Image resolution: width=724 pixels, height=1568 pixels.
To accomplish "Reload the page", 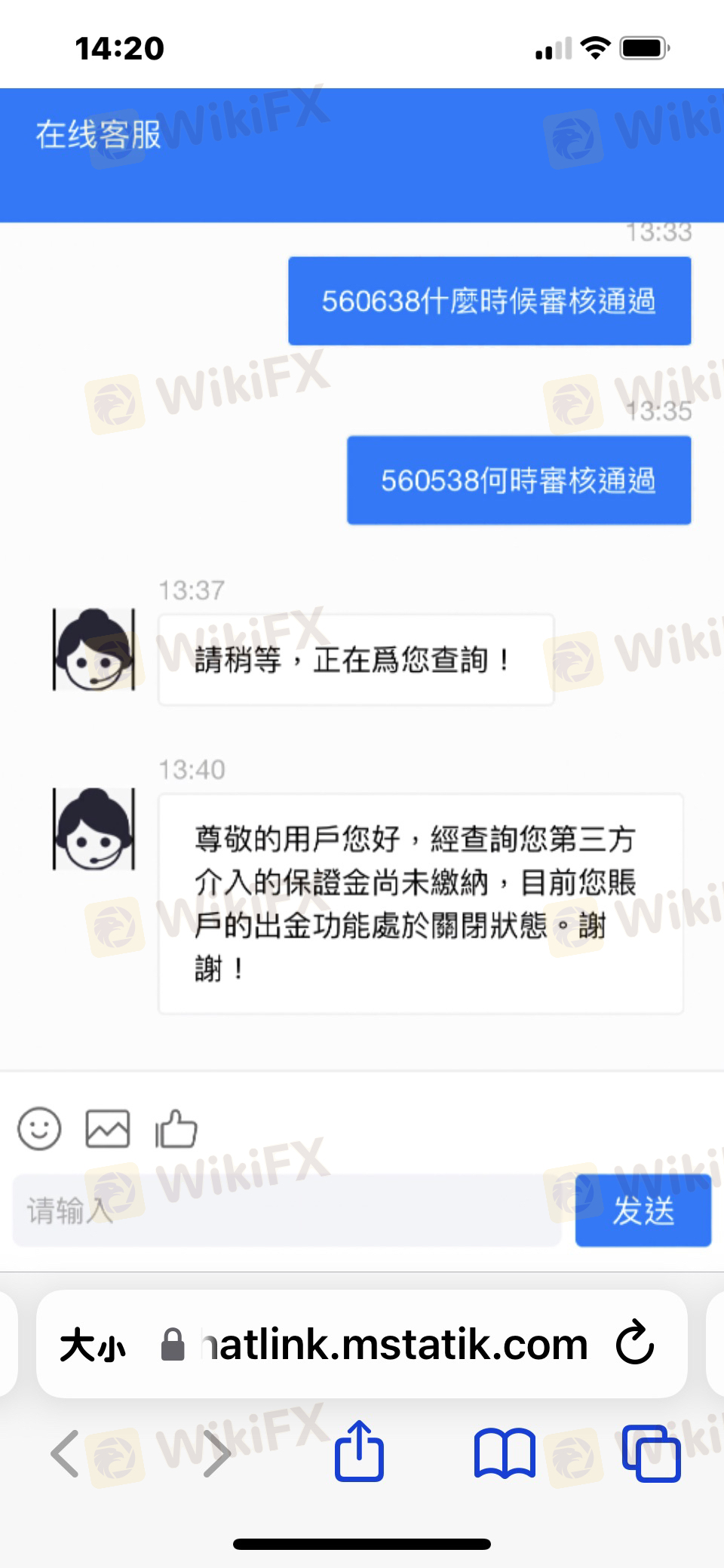I will click(635, 1343).
